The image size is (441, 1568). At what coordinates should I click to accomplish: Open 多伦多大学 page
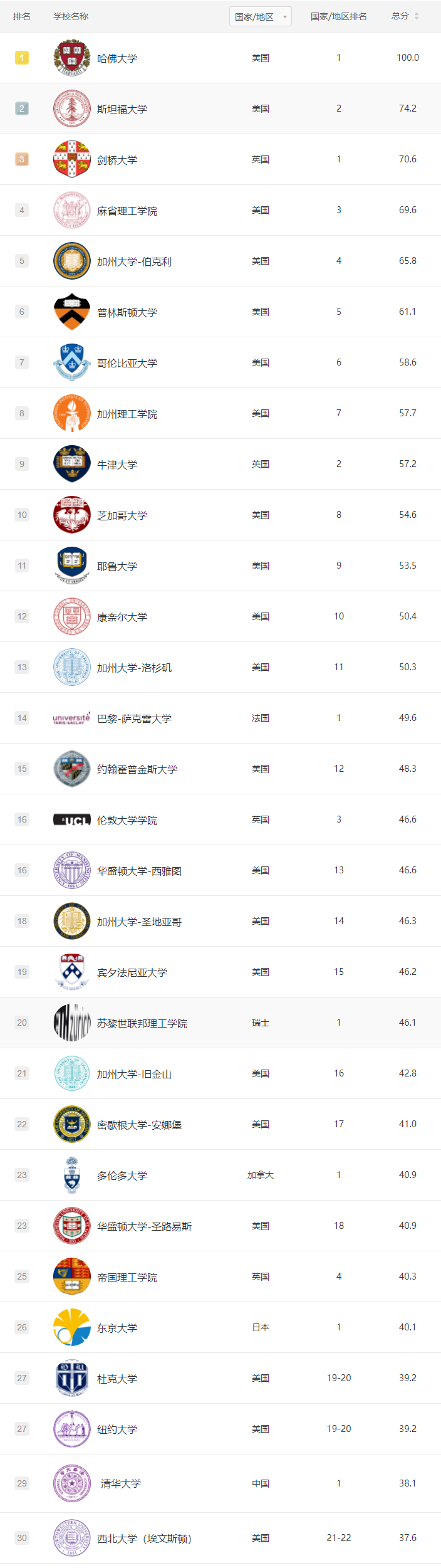coord(122,1176)
